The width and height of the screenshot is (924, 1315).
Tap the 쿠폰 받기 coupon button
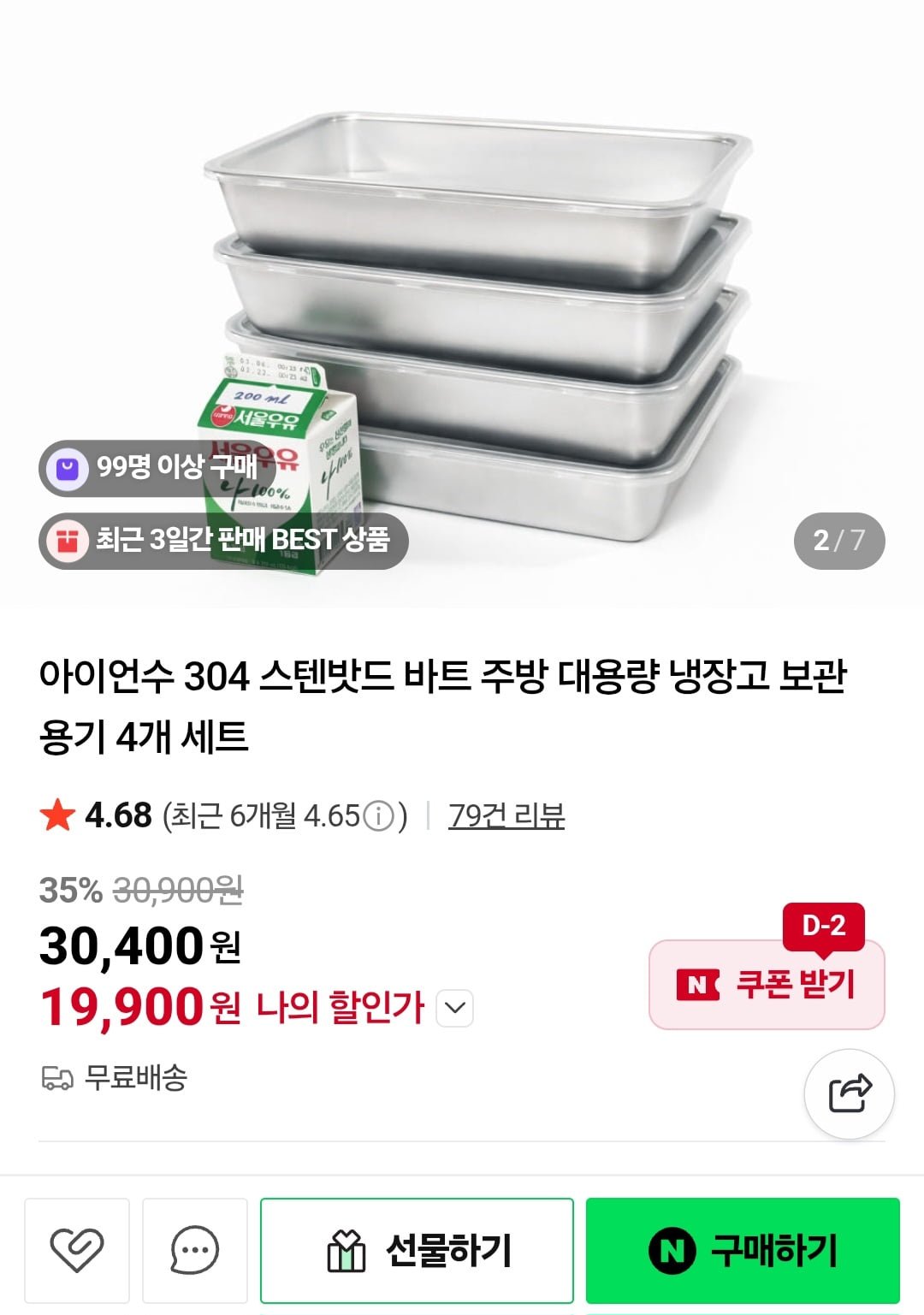pos(767,985)
